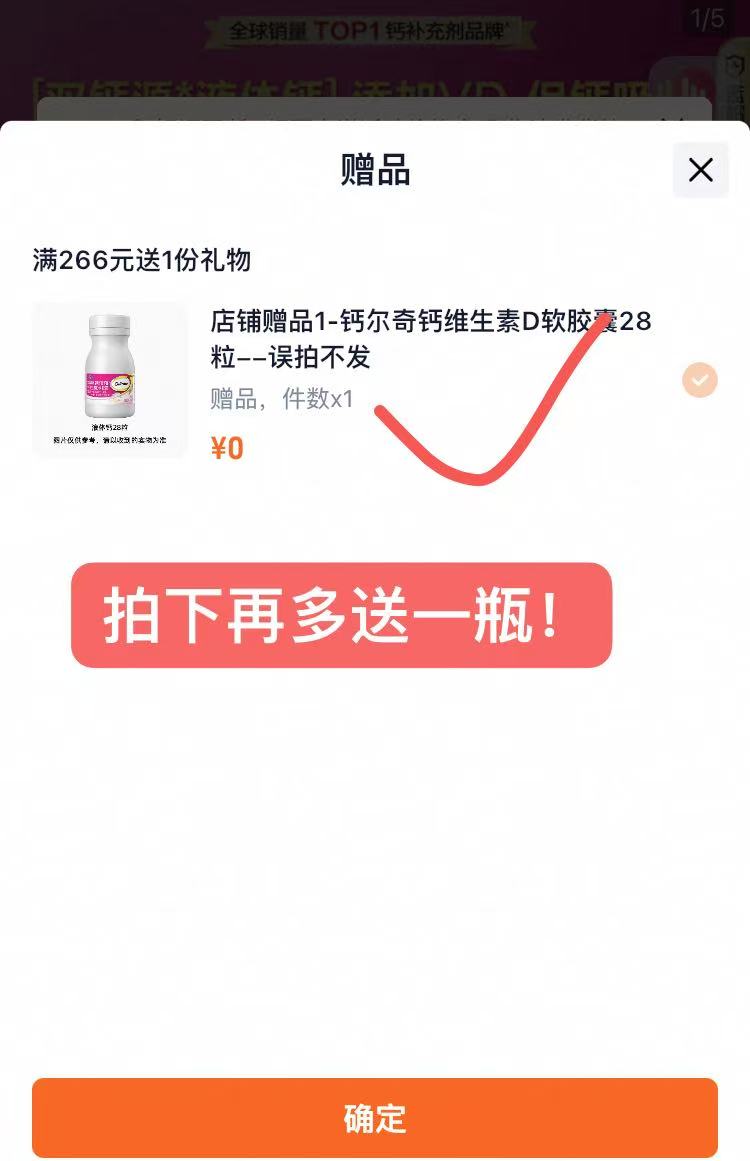Select the 店铺赠品1 gift row
This screenshot has height=1161, width=750.
(x=375, y=380)
